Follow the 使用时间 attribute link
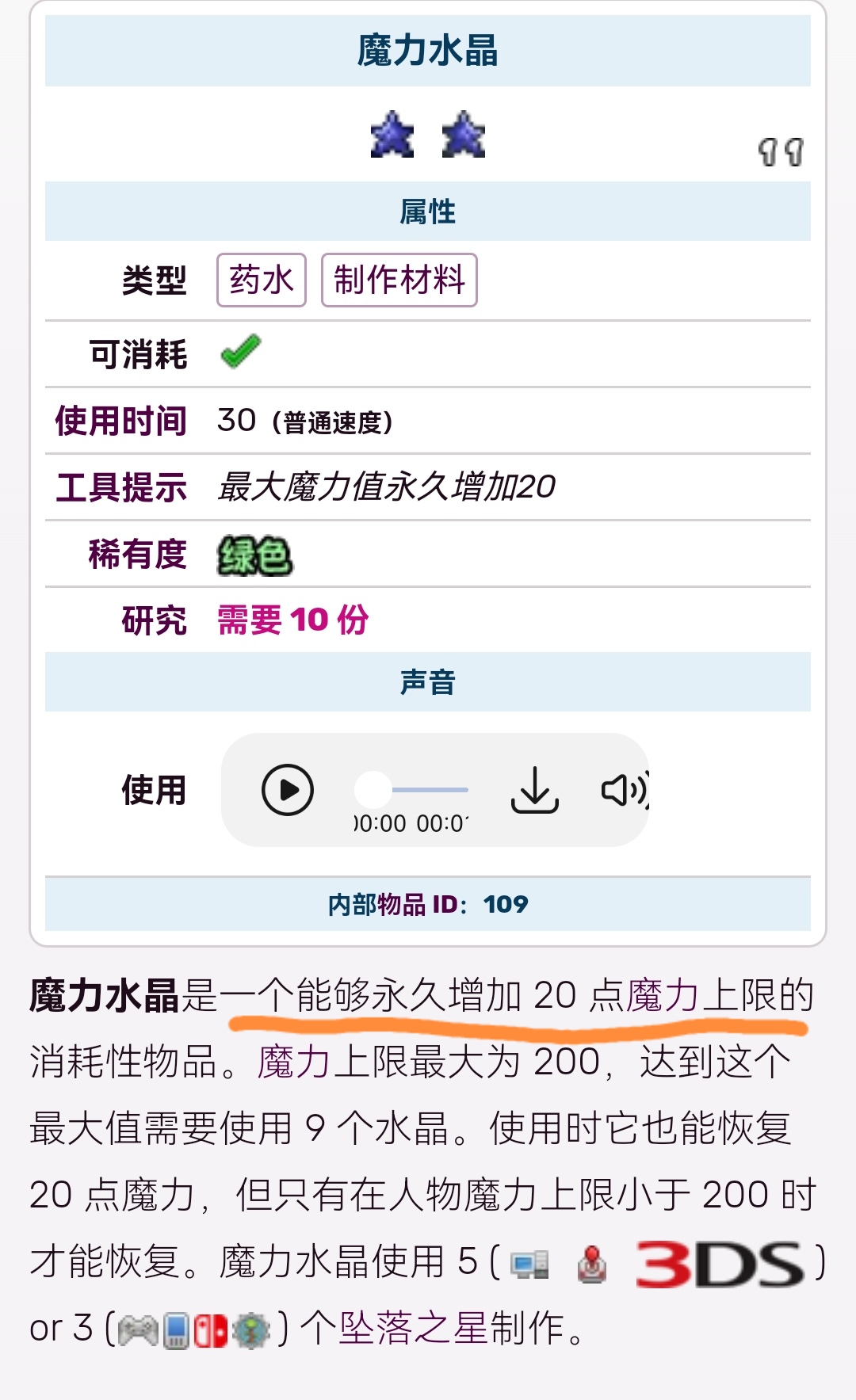Viewport: 856px width, 1400px height. point(120,421)
